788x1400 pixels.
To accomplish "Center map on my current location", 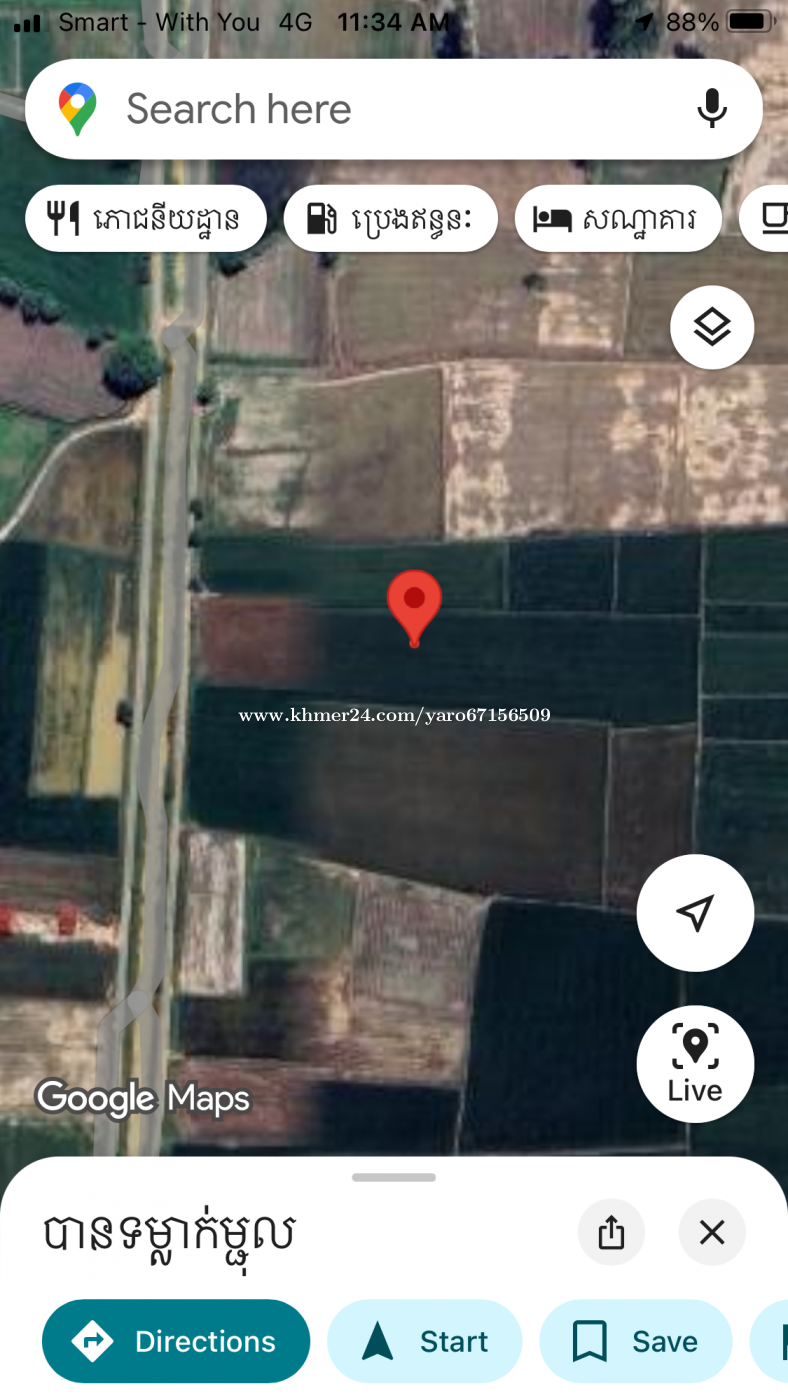I will [695, 912].
